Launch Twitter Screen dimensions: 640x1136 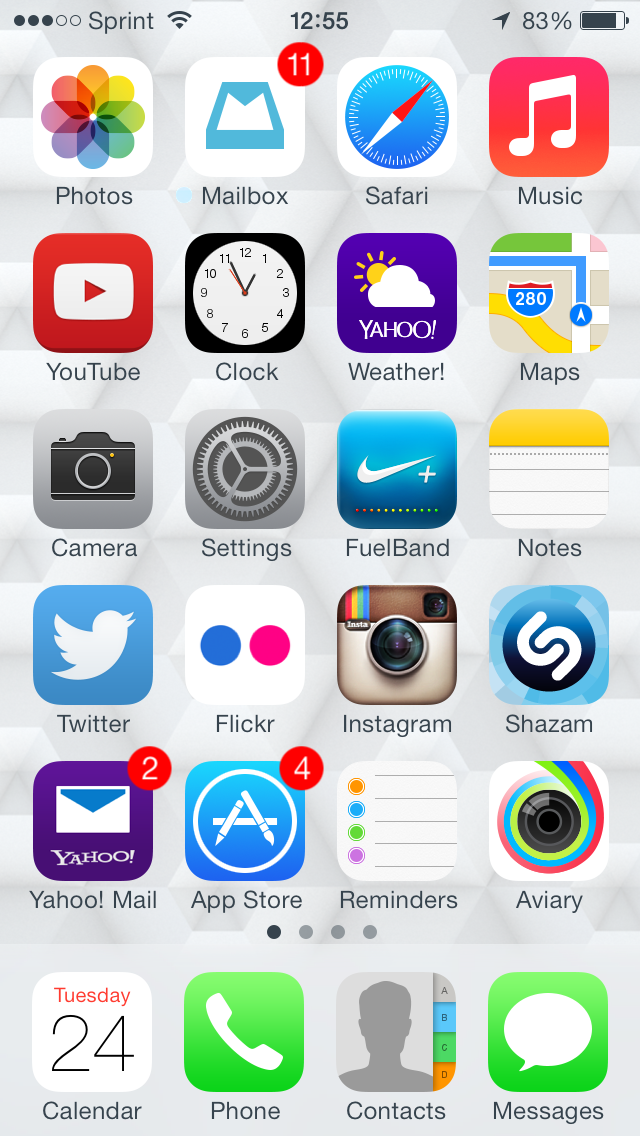click(x=93, y=645)
